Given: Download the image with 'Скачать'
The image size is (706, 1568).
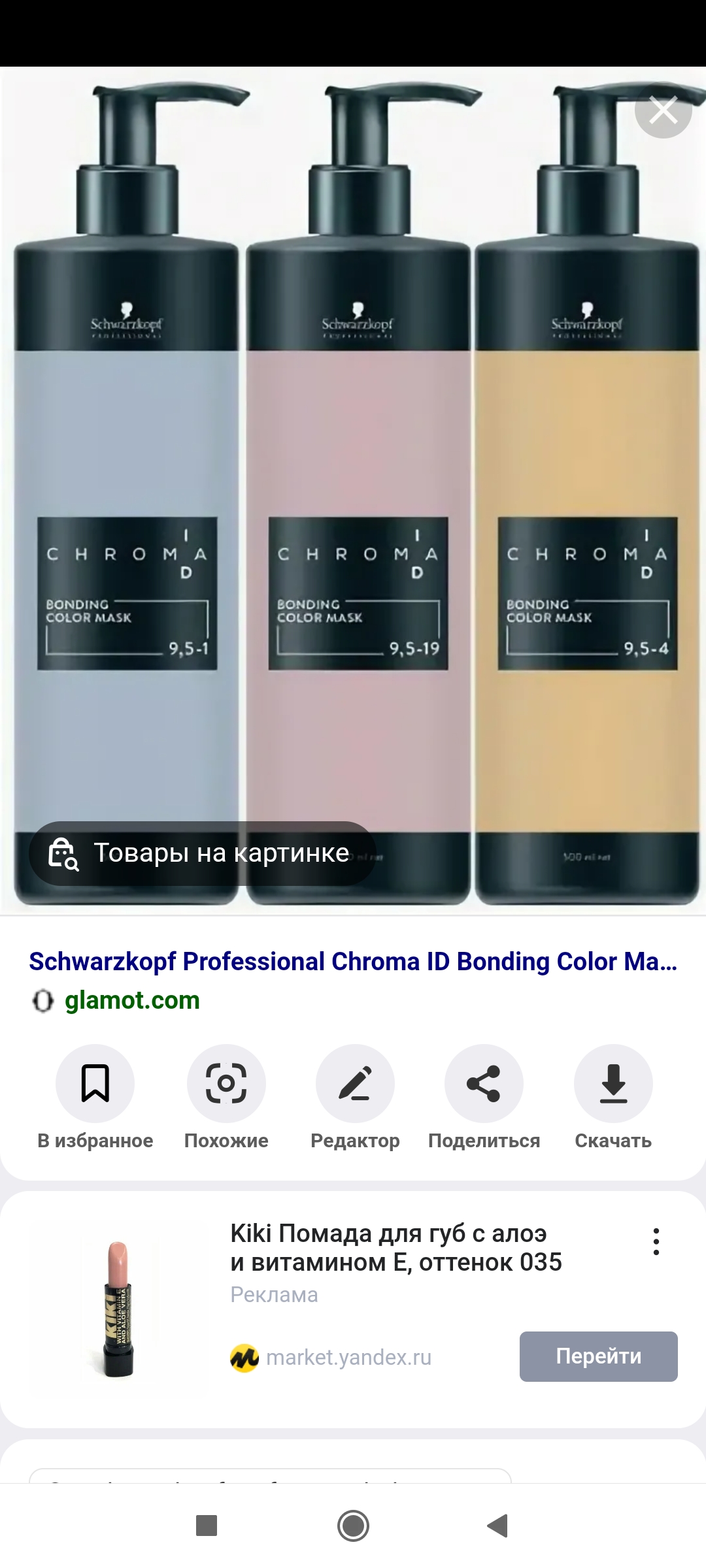Looking at the screenshot, I should pyautogui.click(x=613, y=1085).
